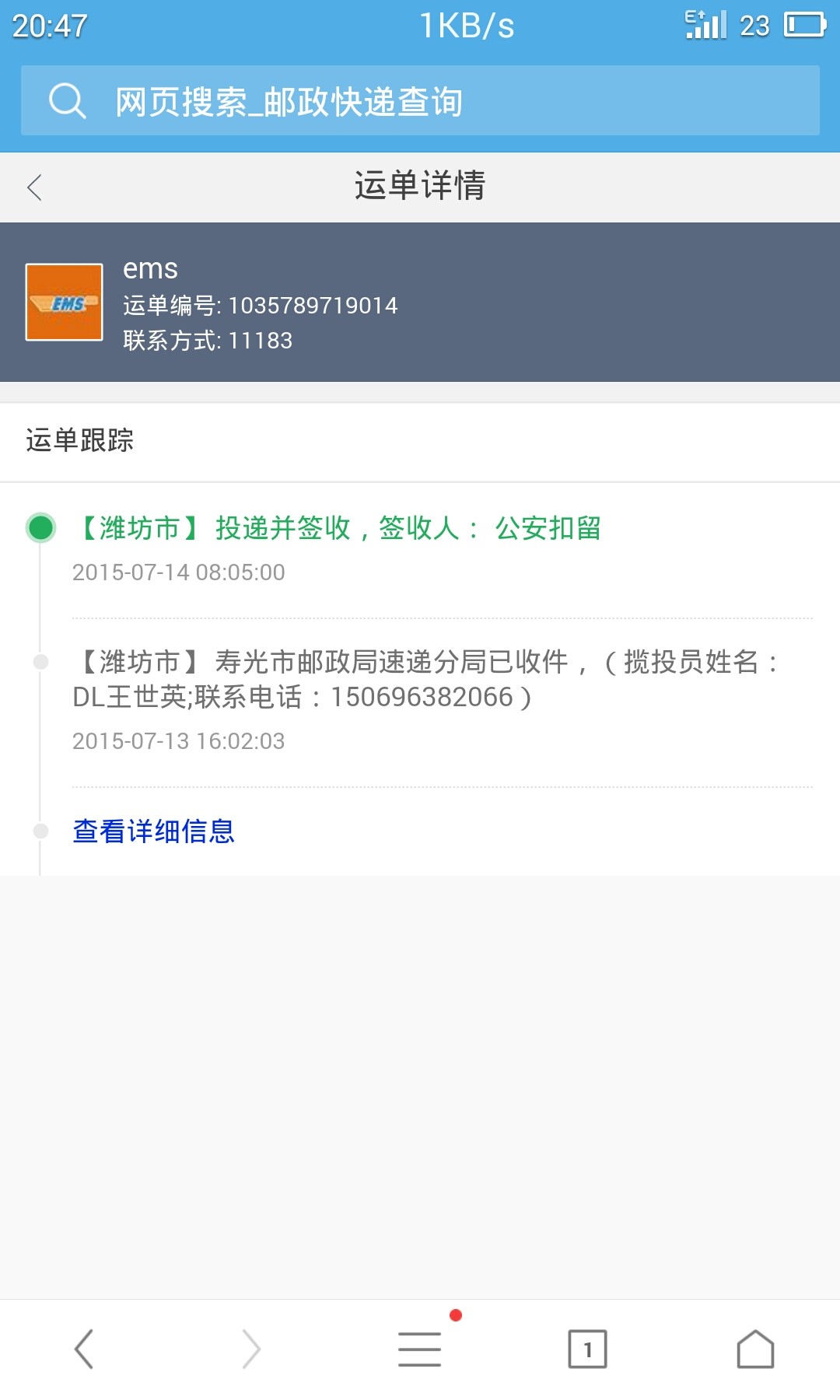Open the browser menu
Image resolution: width=840 pixels, height=1400 pixels.
420,1349
